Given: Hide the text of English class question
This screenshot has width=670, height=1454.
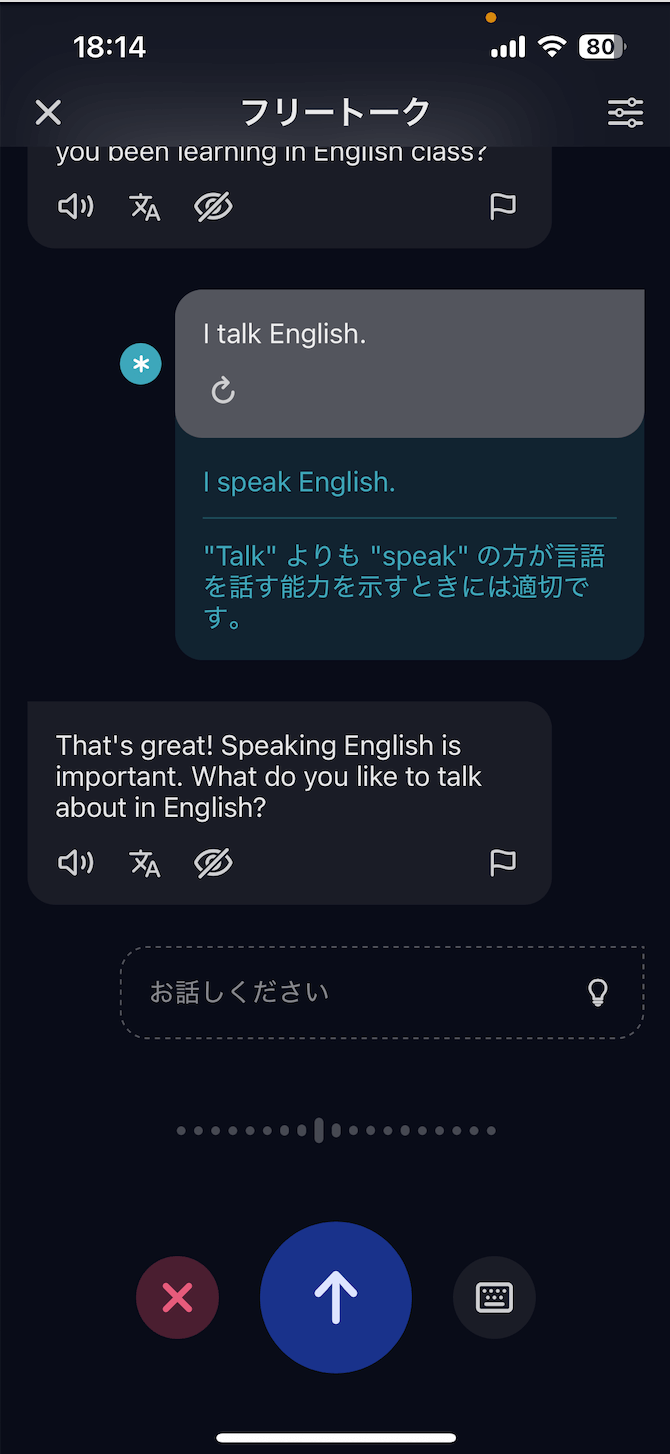Looking at the screenshot, I should coord(213,207).
